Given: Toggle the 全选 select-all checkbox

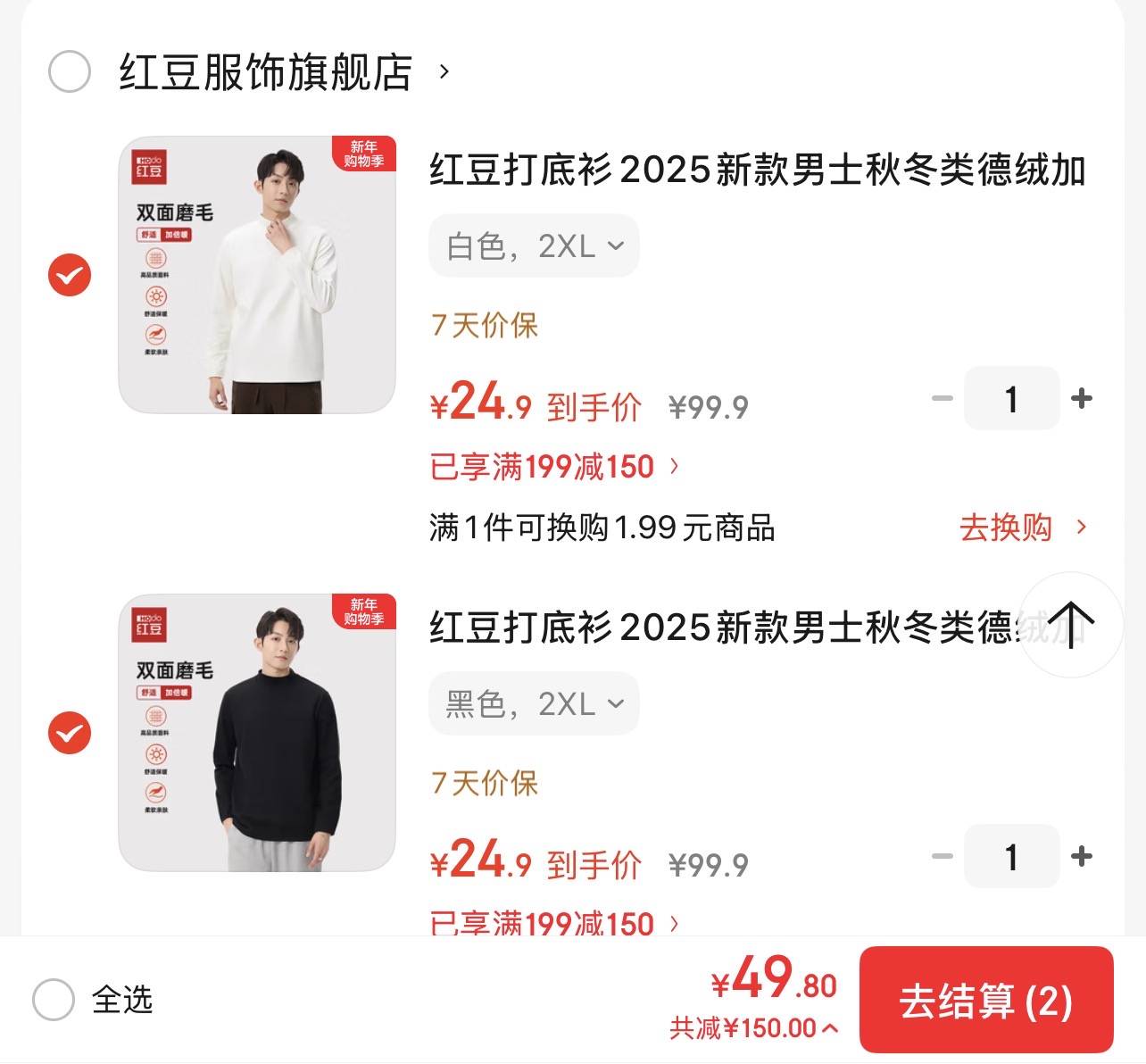Looking at the screenshot, I should coord(54,1000).
